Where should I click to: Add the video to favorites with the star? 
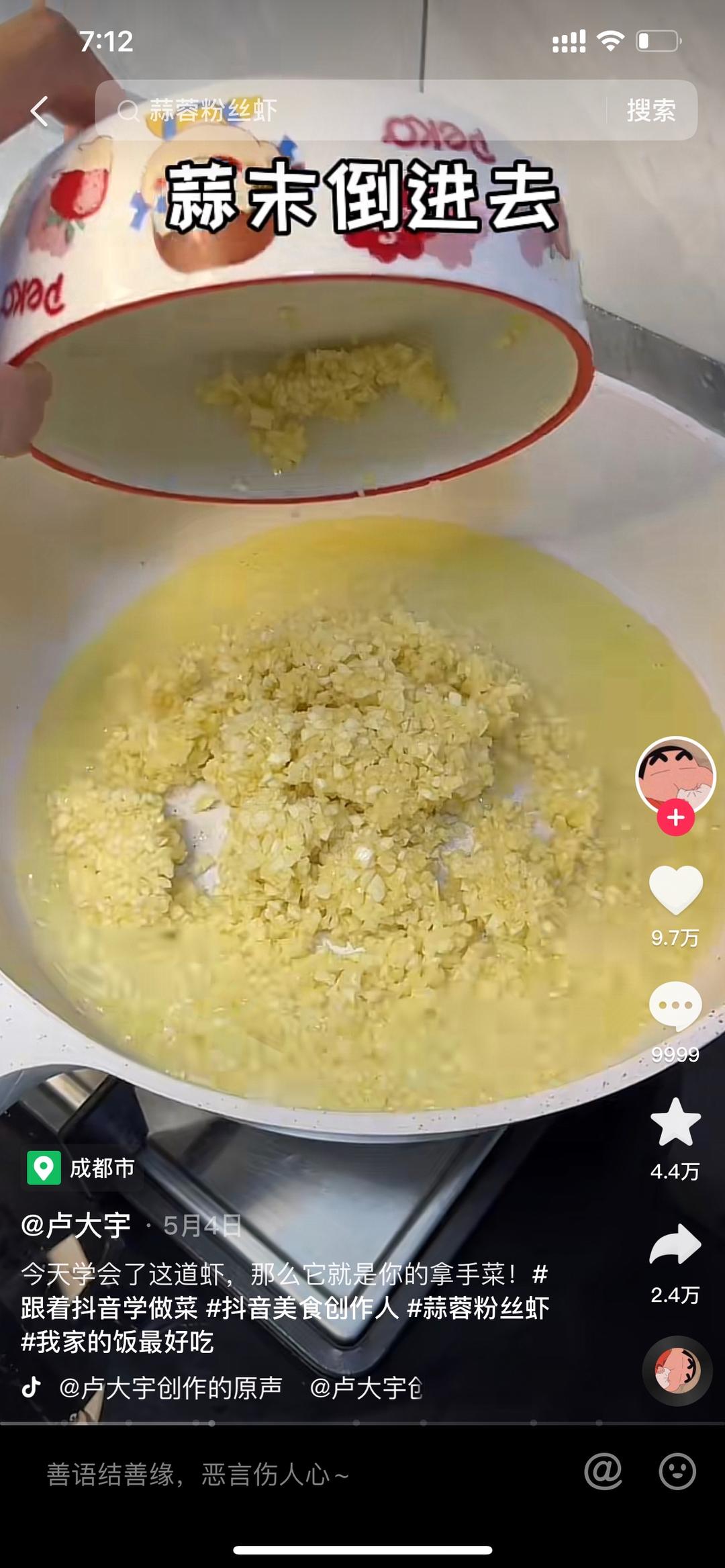click(675, 1123)
